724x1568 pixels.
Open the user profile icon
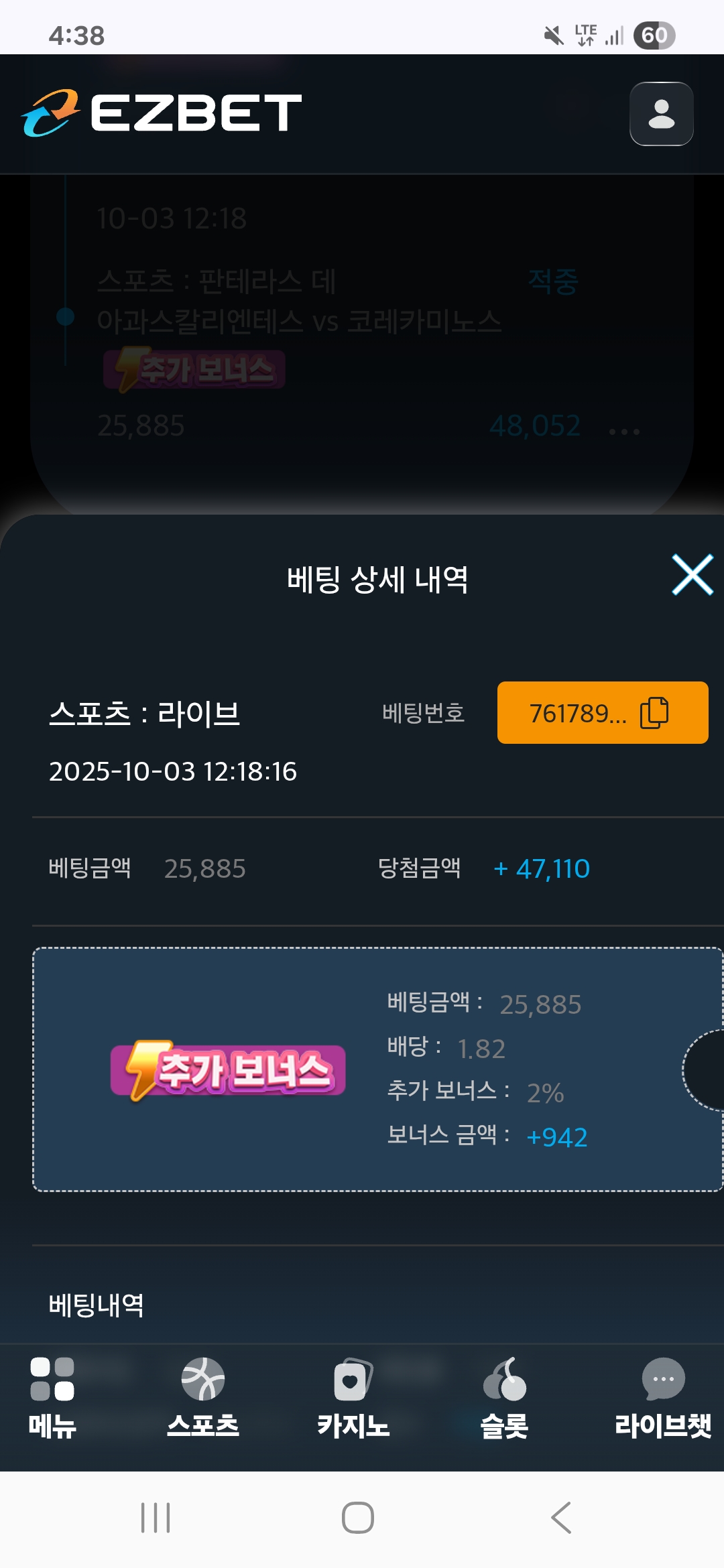pos(661,114)
